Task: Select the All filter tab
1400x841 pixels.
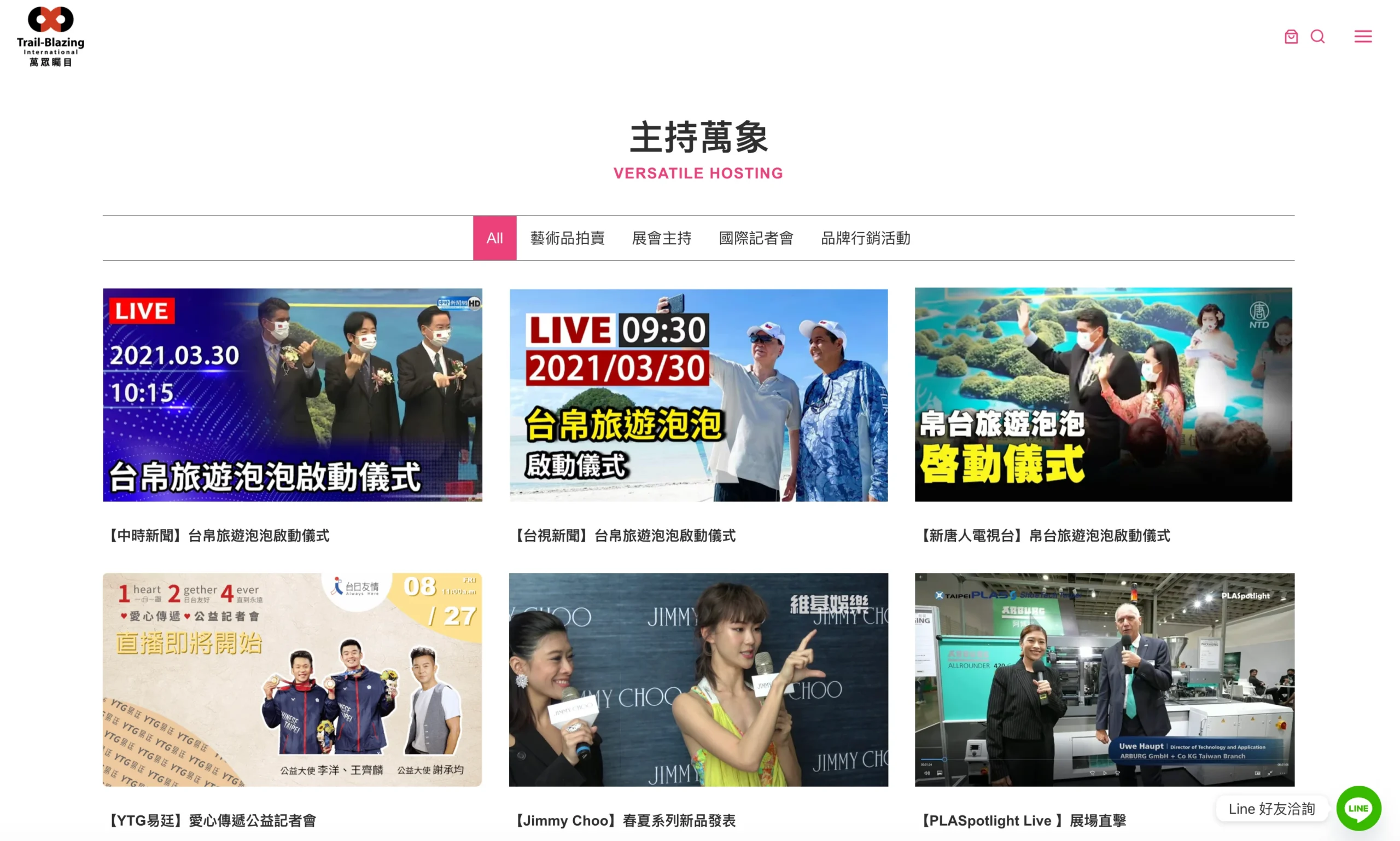Action: coord(494,238)
